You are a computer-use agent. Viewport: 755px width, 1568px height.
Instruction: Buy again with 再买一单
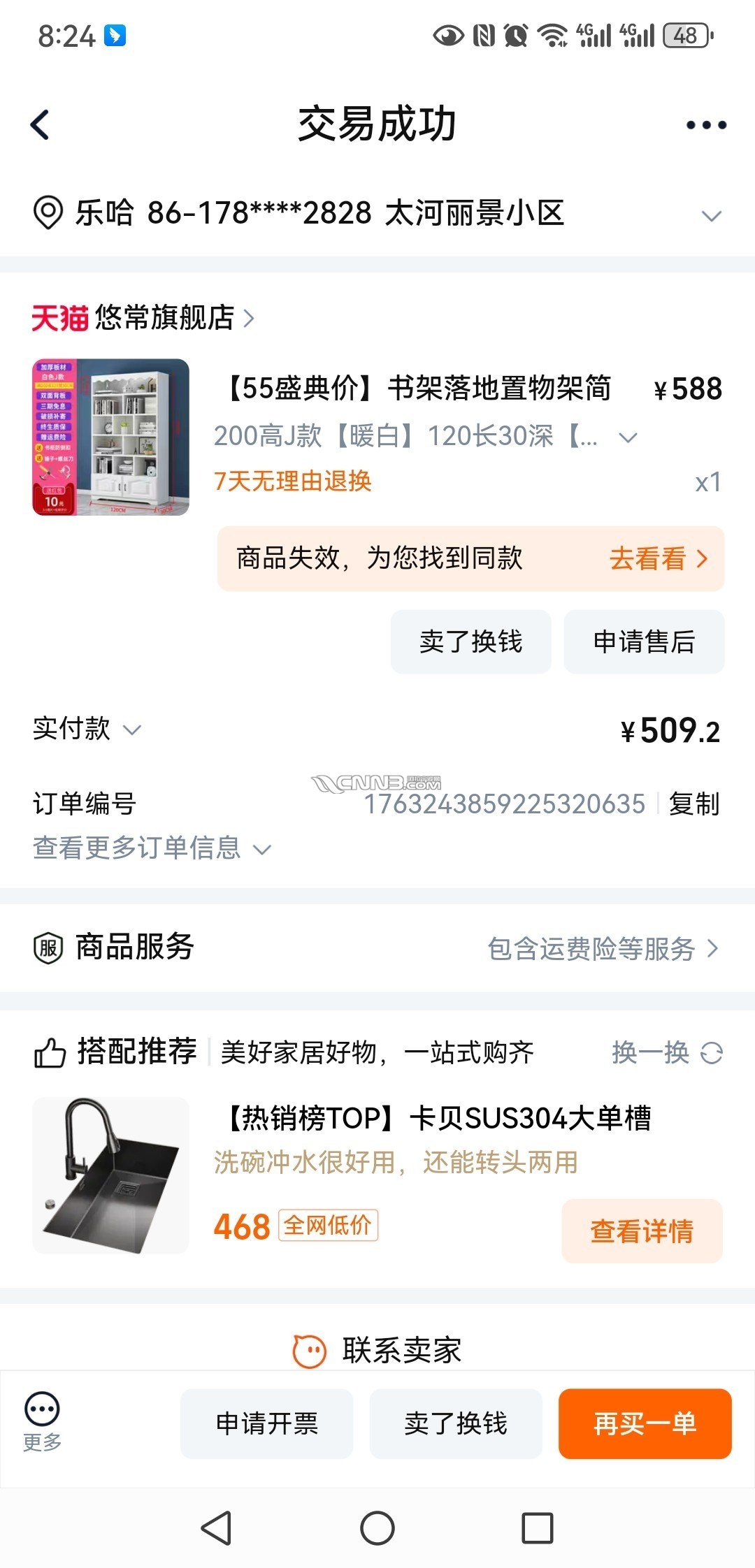tap(645, 1423)
